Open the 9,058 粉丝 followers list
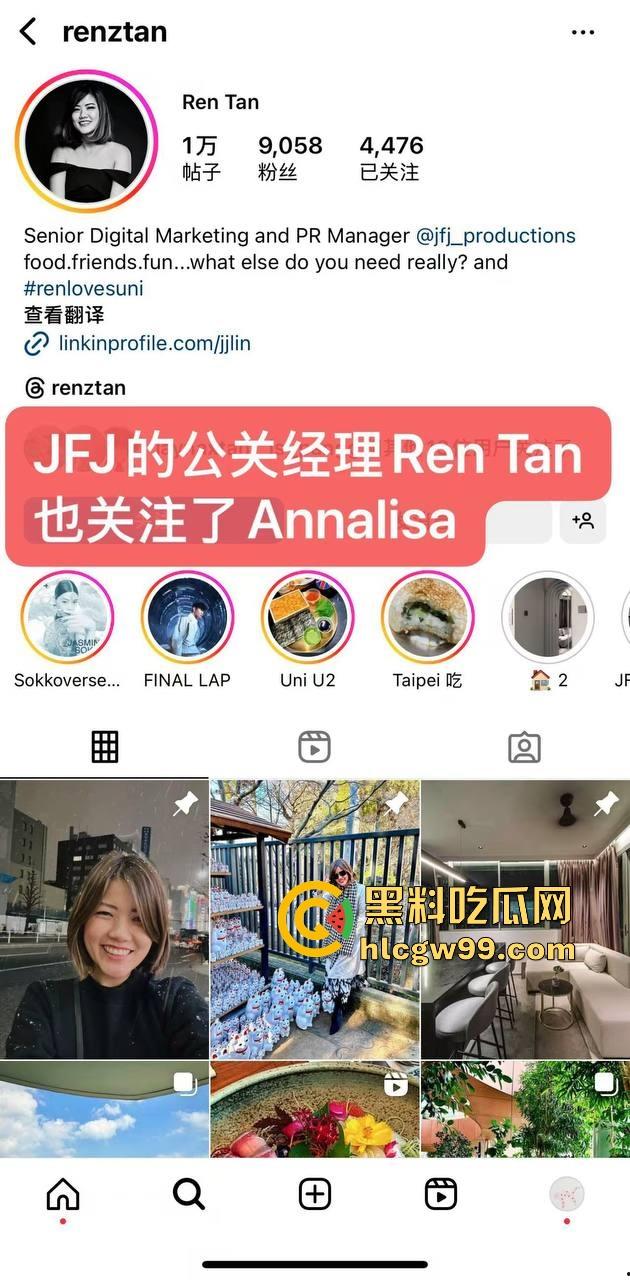Viewport: 630px width, 1280px height. pyautogui.click(x=290, y=158)
